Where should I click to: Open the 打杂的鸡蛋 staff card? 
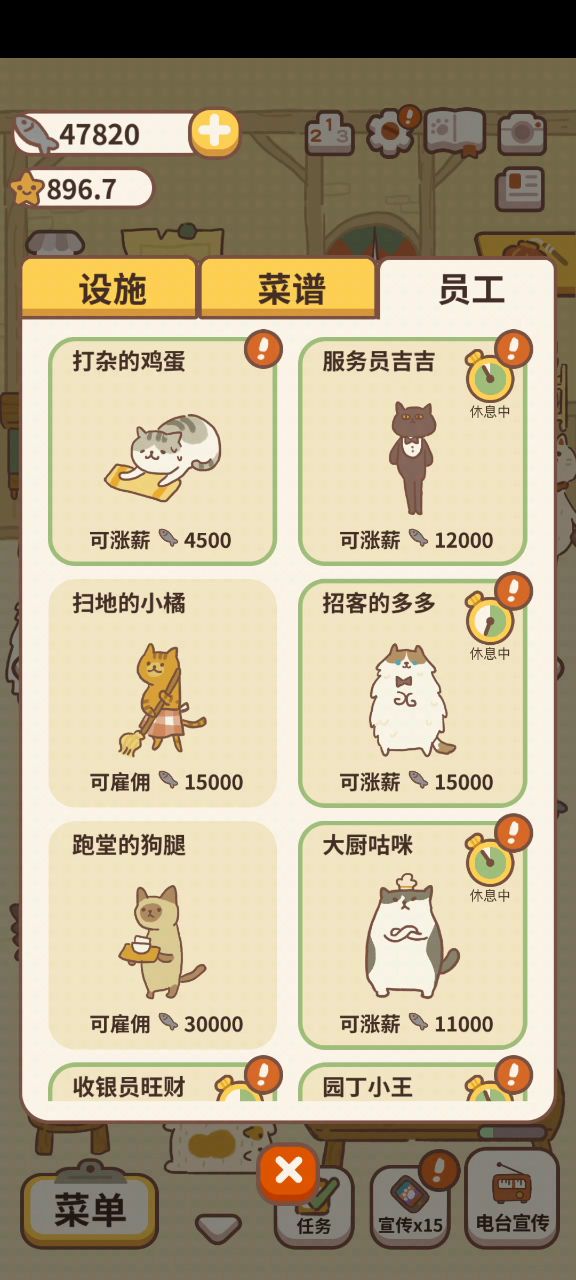162,451
